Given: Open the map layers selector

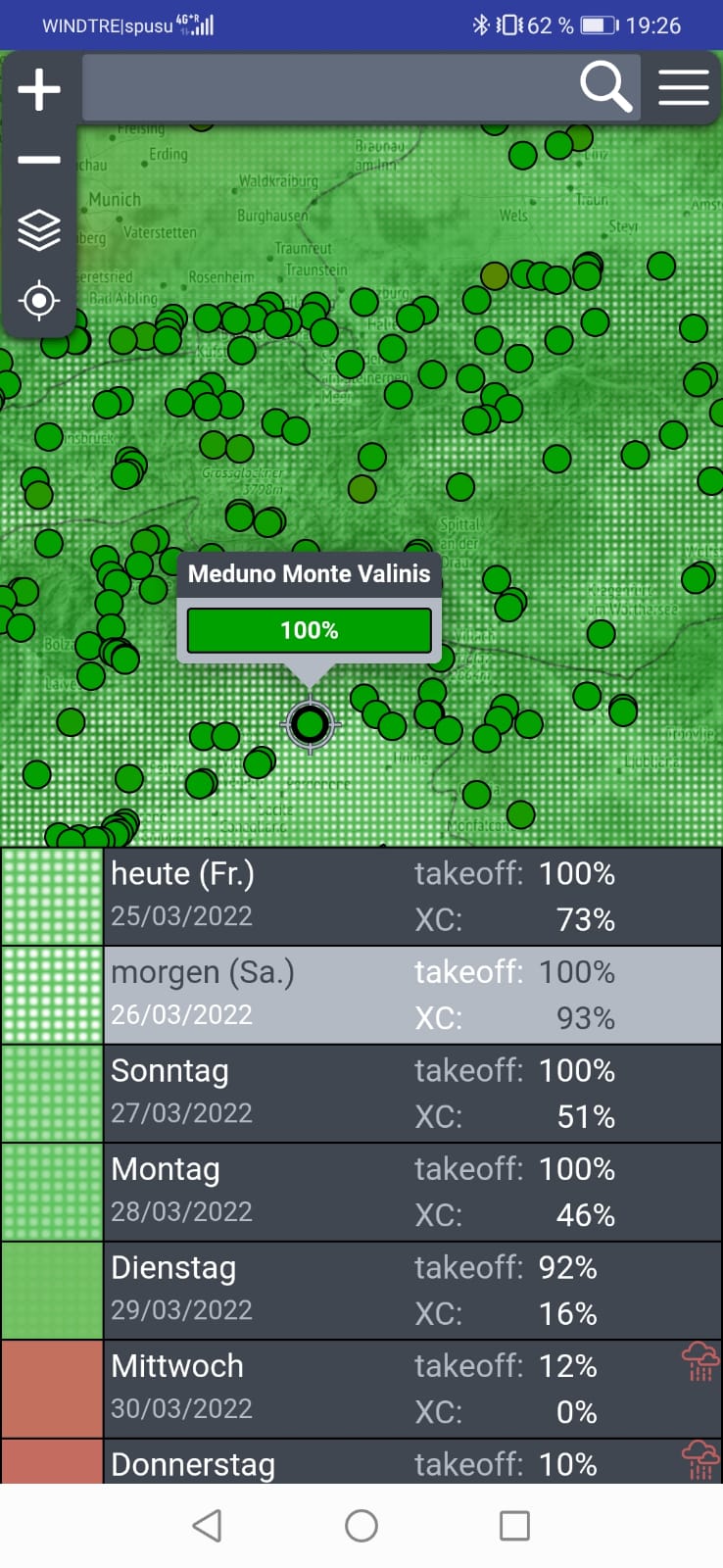Looking at the screenshot, I should (39, 230).
